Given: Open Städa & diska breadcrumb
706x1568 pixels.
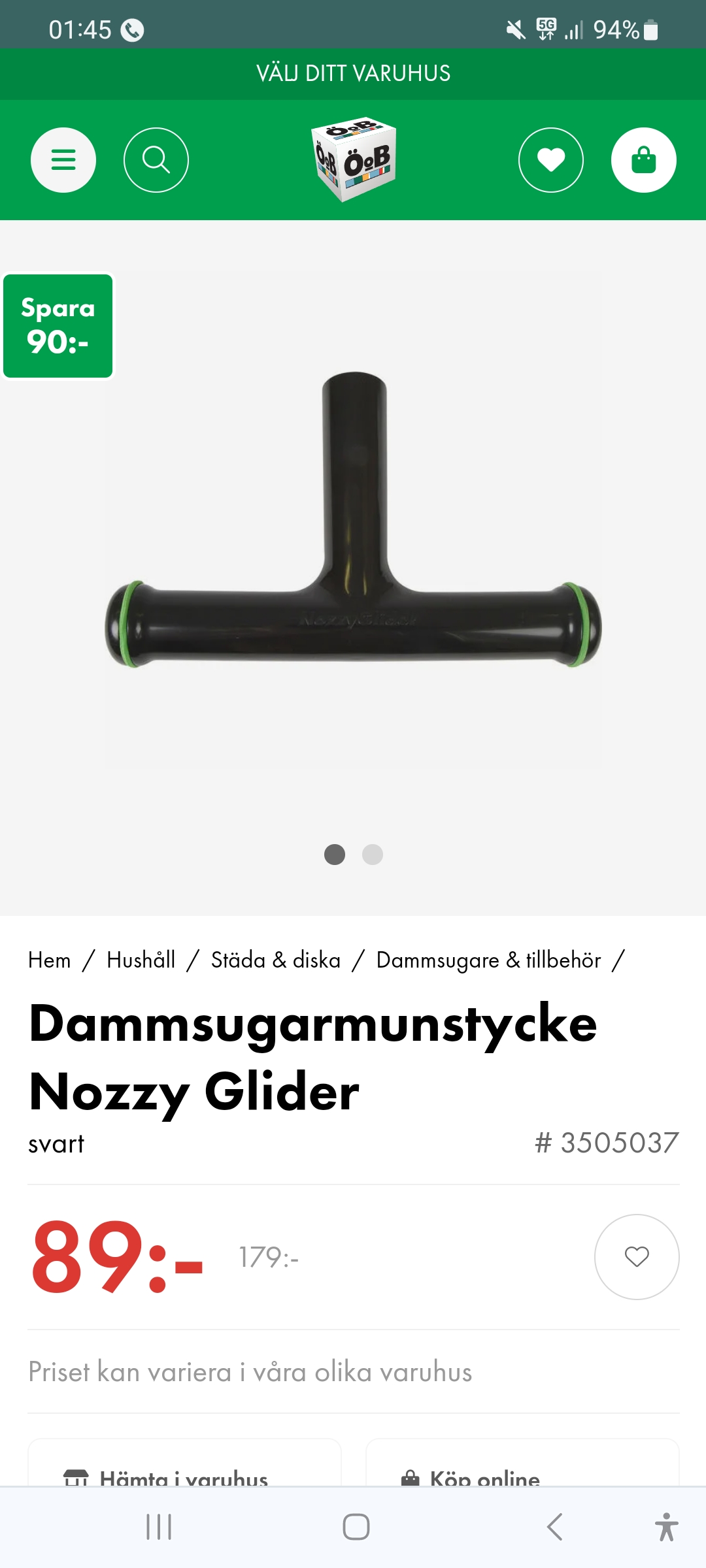Looking at the screenshot, I should 276,960.
